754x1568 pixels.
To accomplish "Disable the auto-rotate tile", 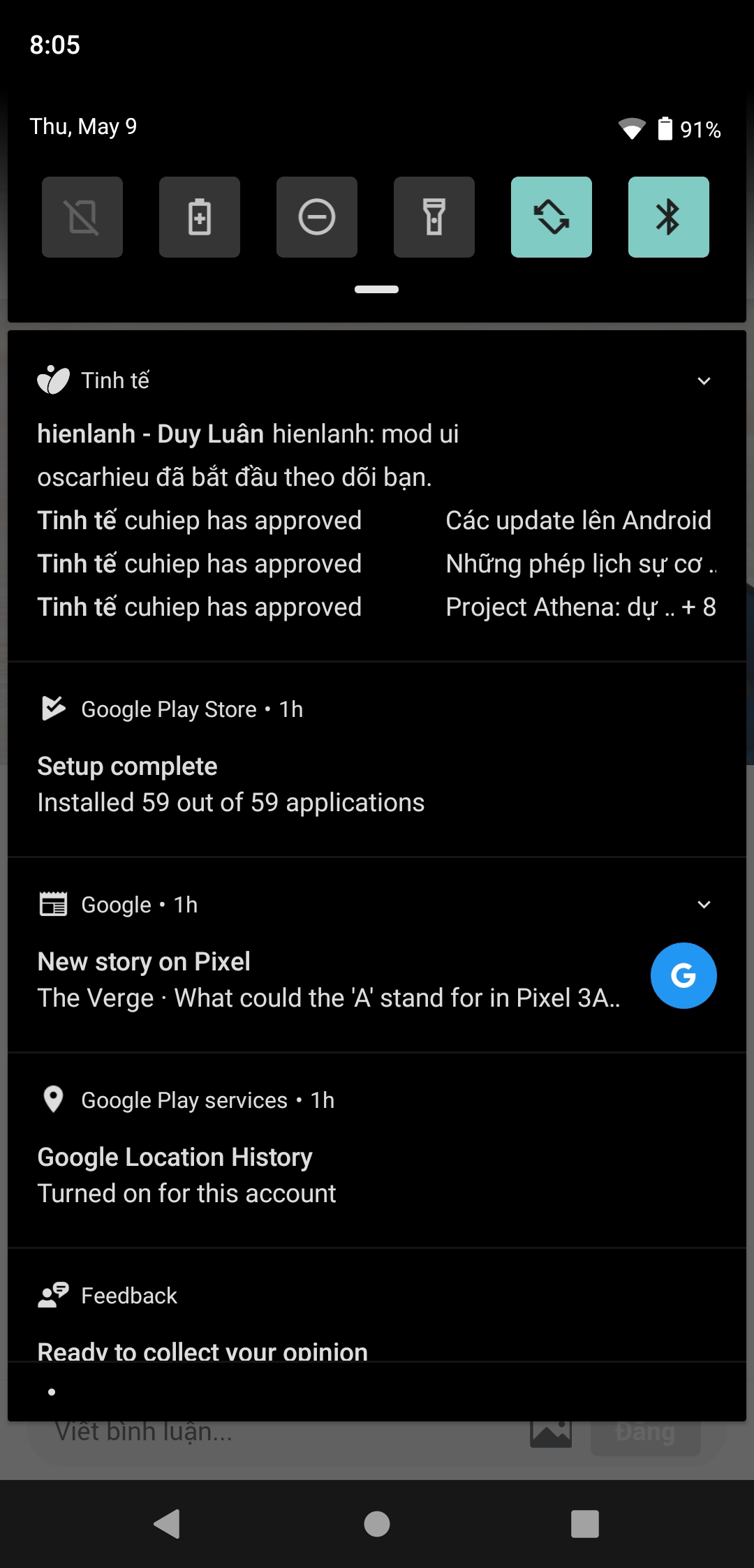I will [552, 217].
